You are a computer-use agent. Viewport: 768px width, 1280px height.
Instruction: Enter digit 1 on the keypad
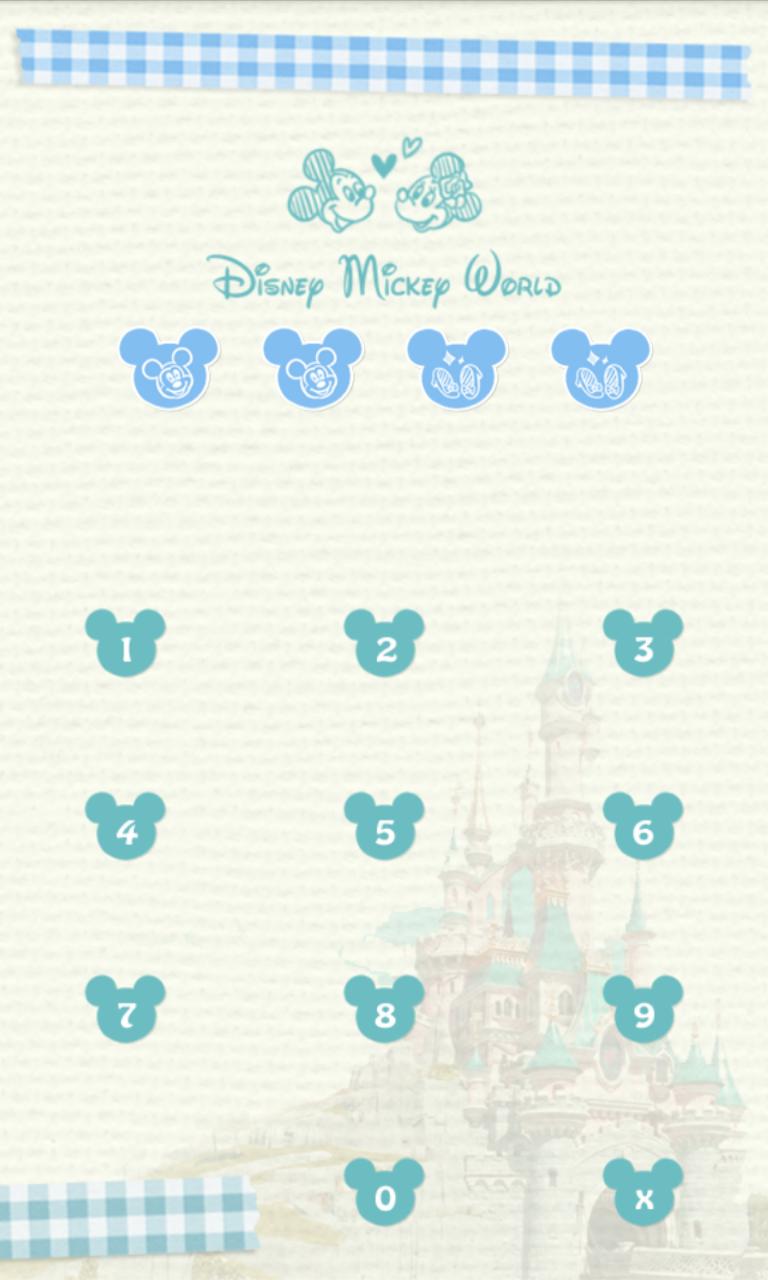click(x=125, y=646)
